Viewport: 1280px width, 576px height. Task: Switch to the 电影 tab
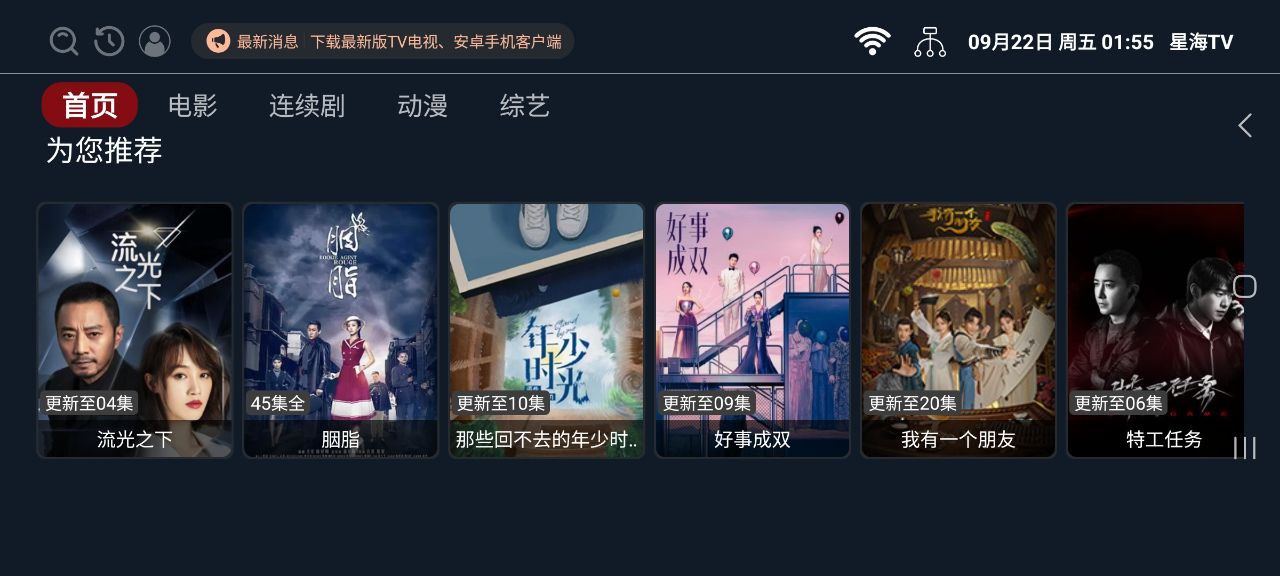(193, 106)
